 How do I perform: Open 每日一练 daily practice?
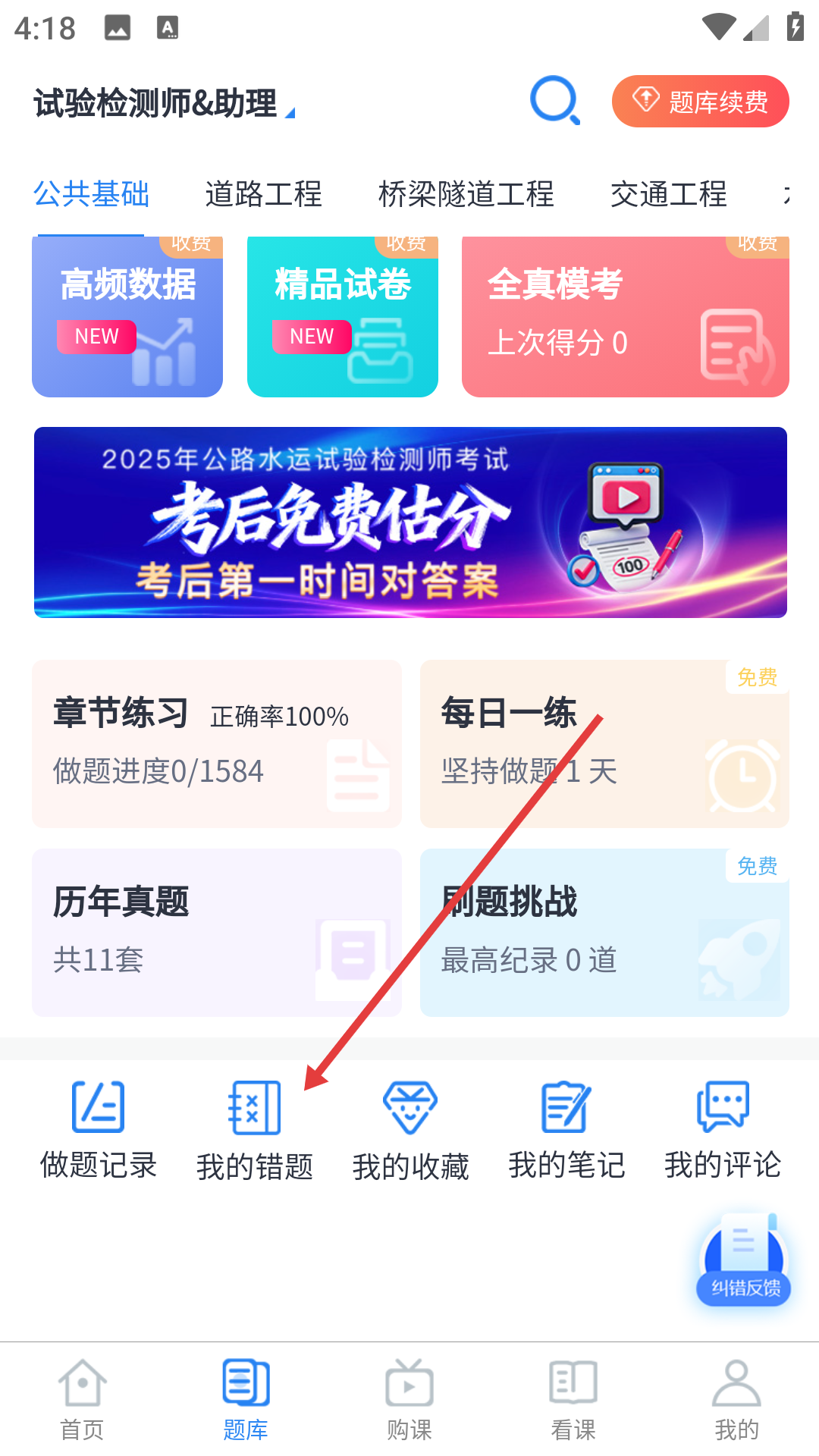pos(604,743)
